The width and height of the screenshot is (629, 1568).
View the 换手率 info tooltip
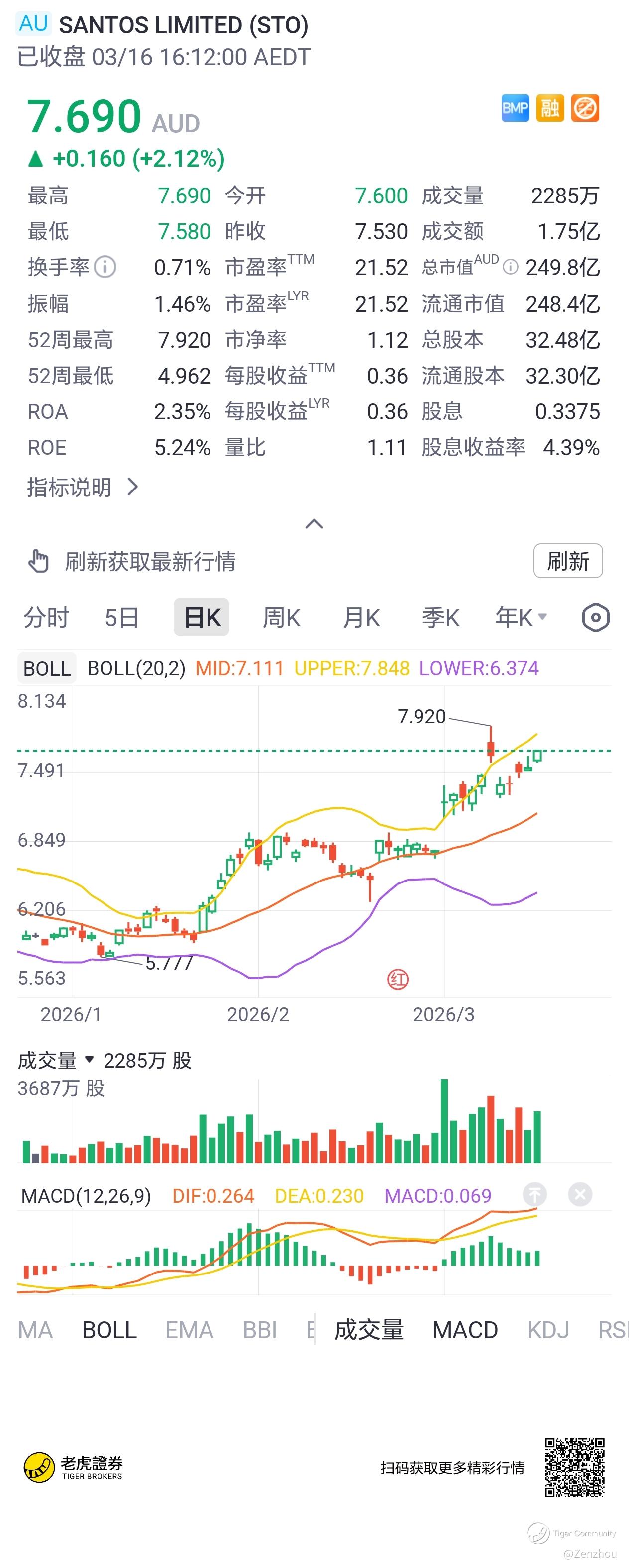[x=105, y=267]
